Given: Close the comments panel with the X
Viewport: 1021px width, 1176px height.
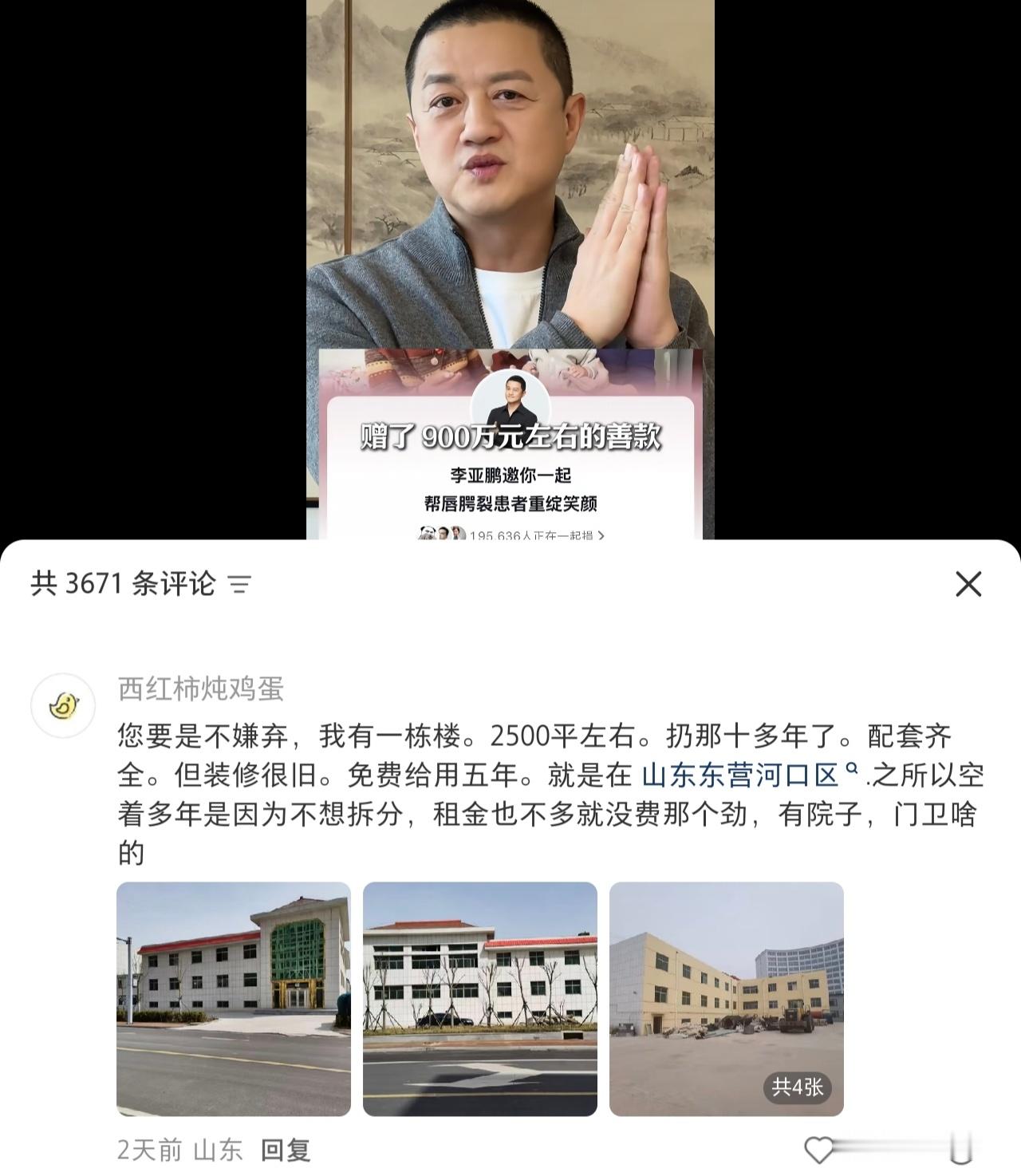Looking at the screenshot, I should [x=969, y=583].
